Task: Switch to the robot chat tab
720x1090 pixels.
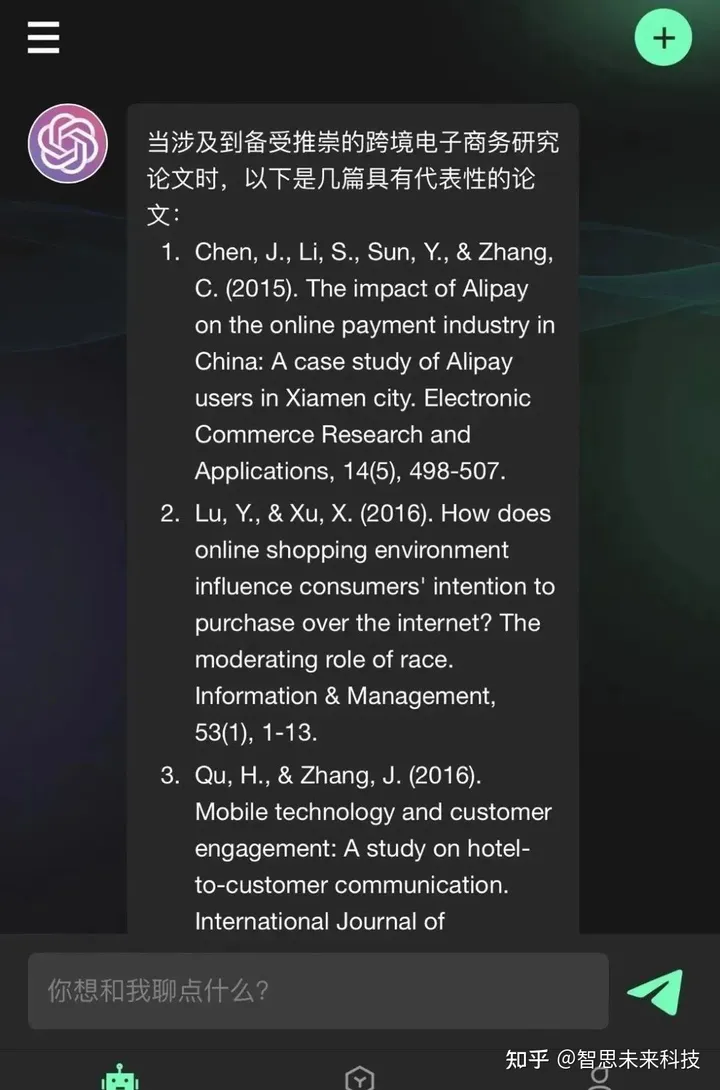Action: (121, 1078)
